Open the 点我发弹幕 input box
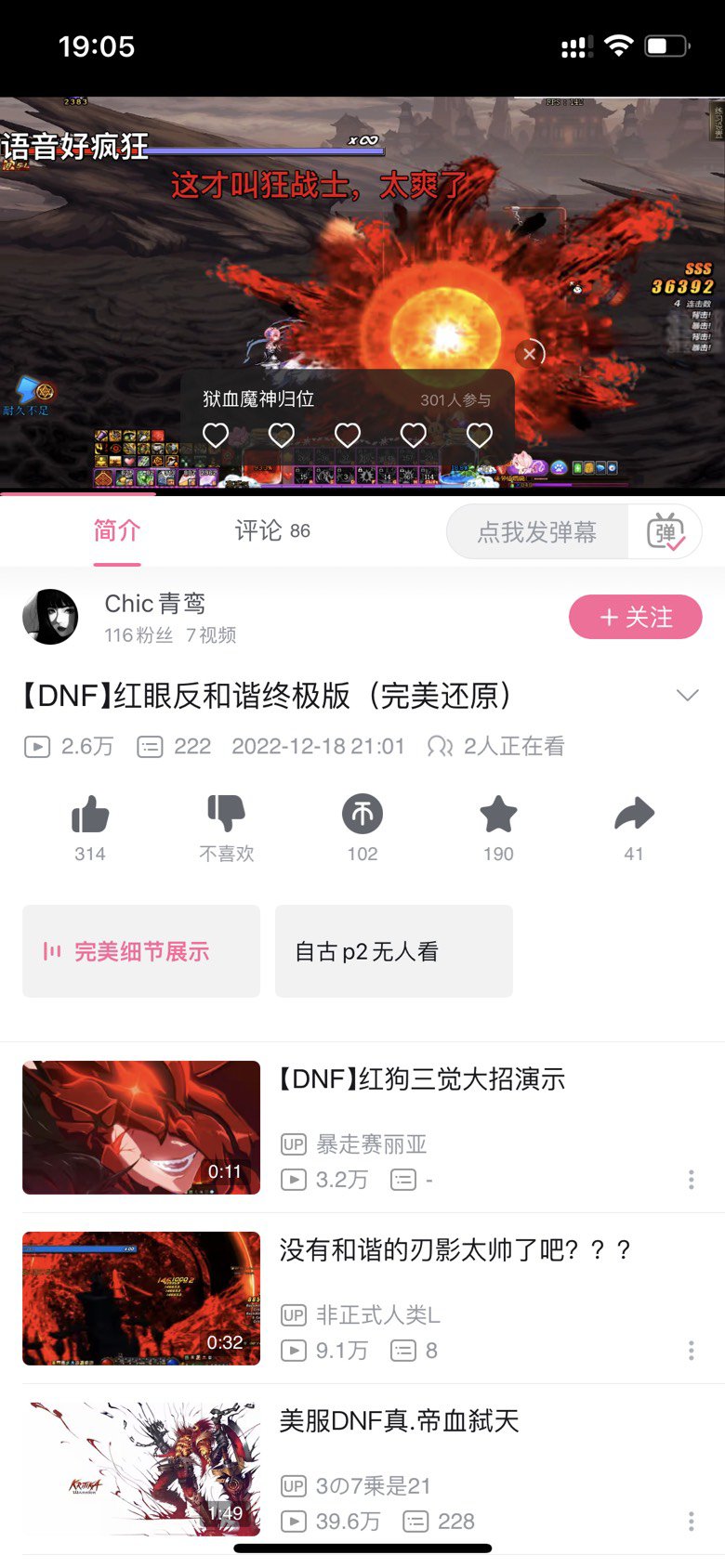Image resolution: width=725 pixels, height=1568 pixels. click(537, 532)
